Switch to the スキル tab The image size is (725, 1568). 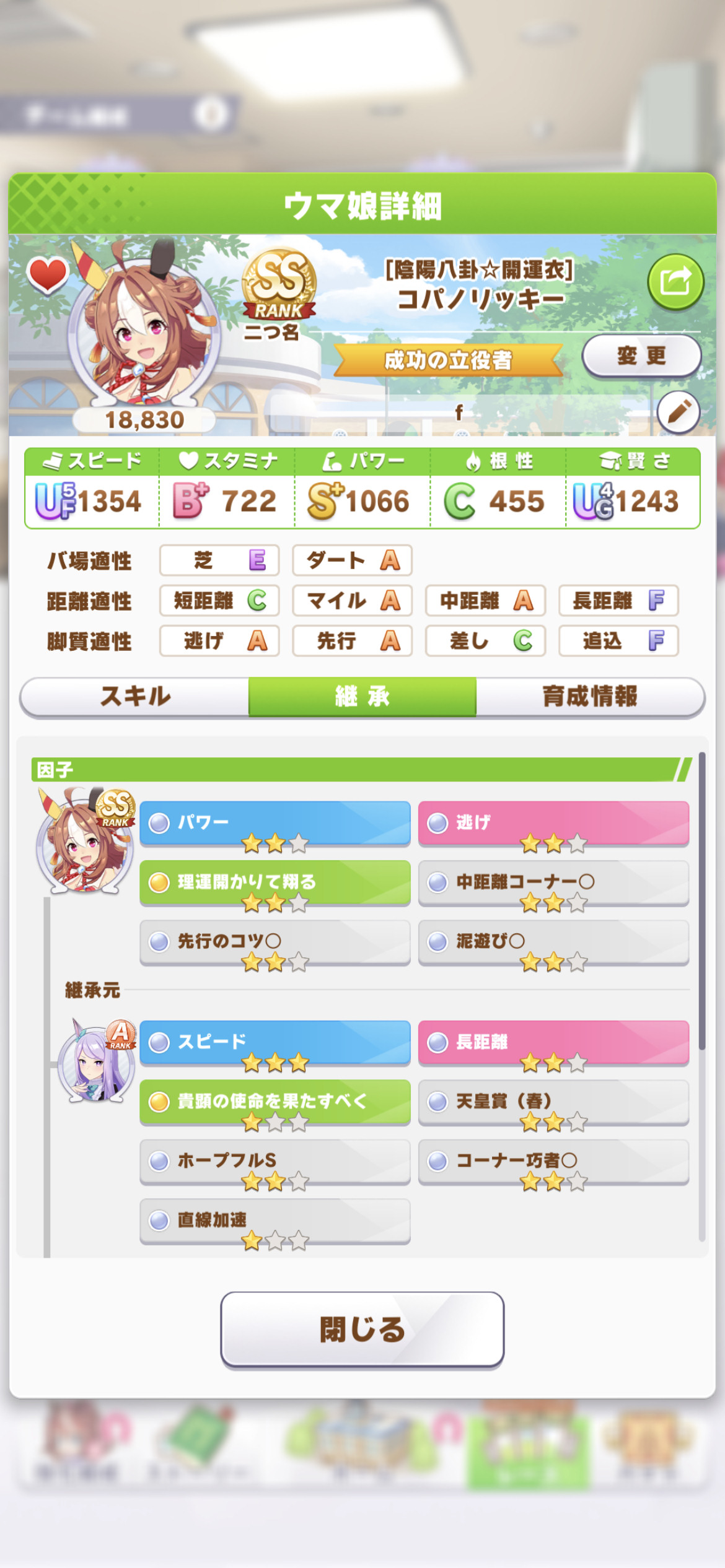[135, 697]
